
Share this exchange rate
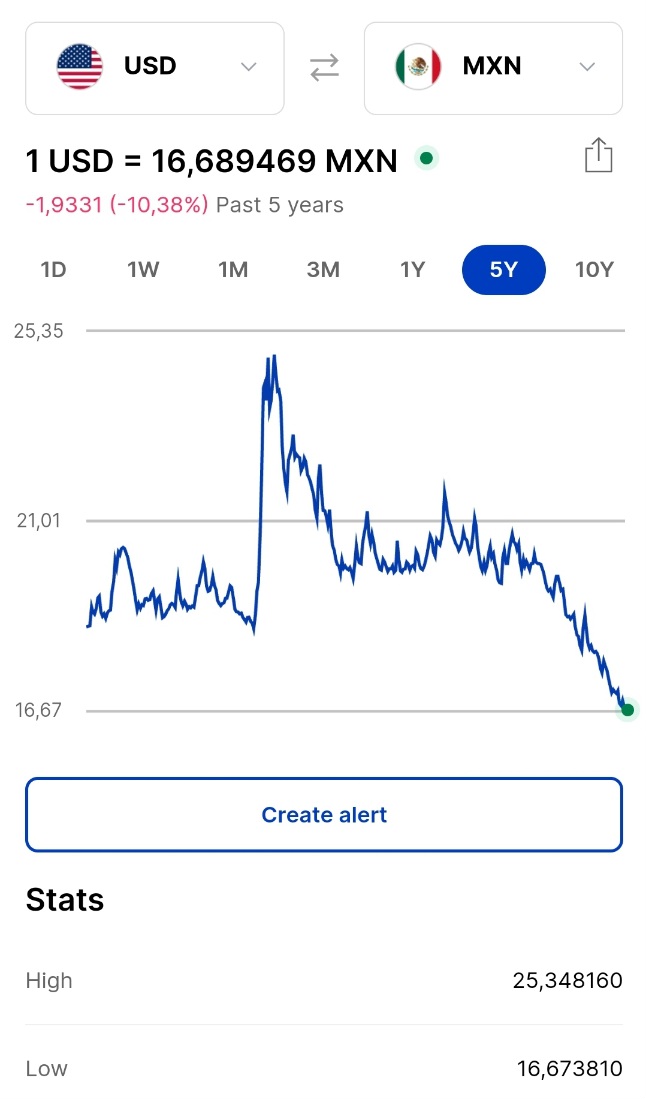click(598, 156)
